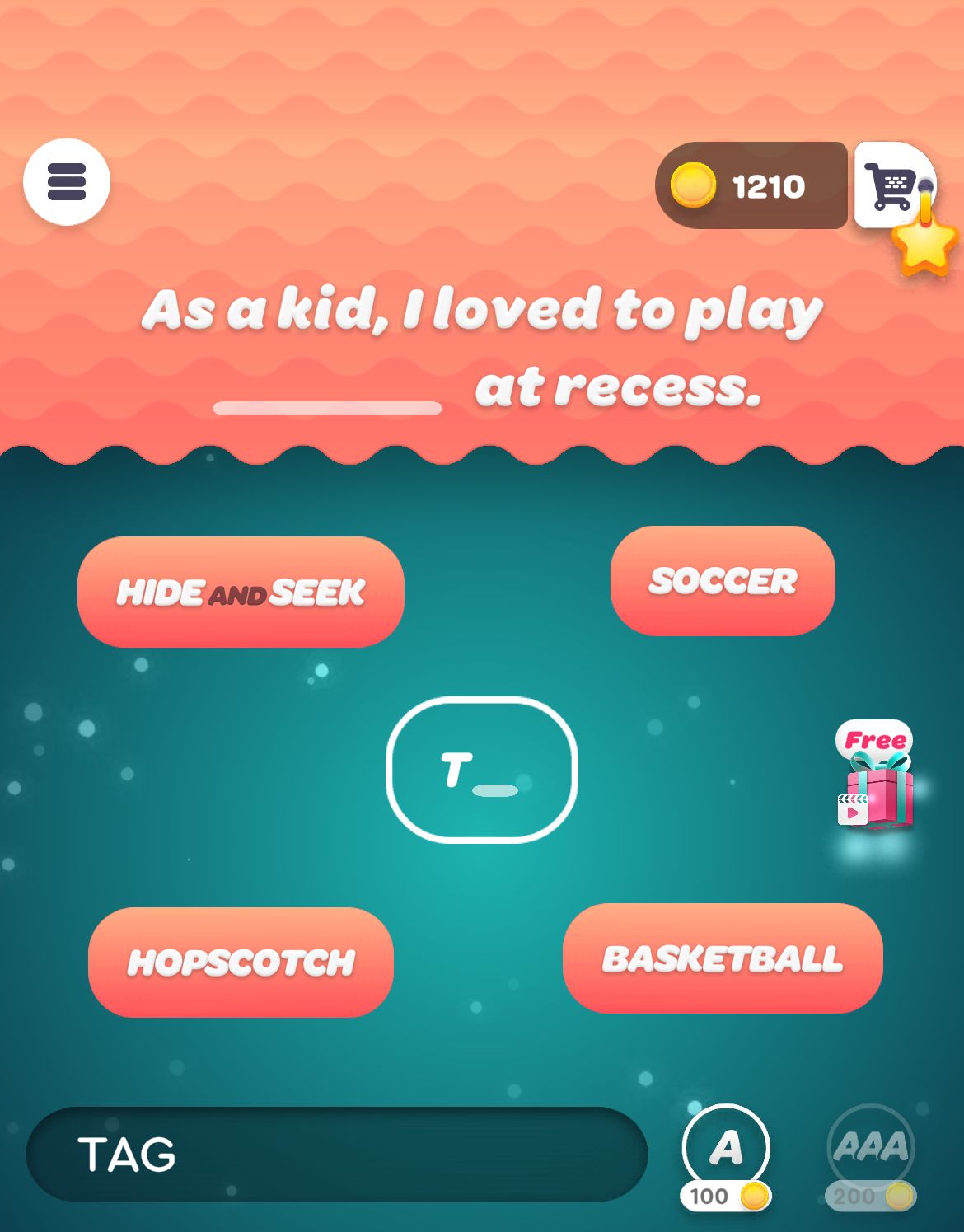Open the shopping cart store
Screen dimensions: 964x1232
click(891, 185)
